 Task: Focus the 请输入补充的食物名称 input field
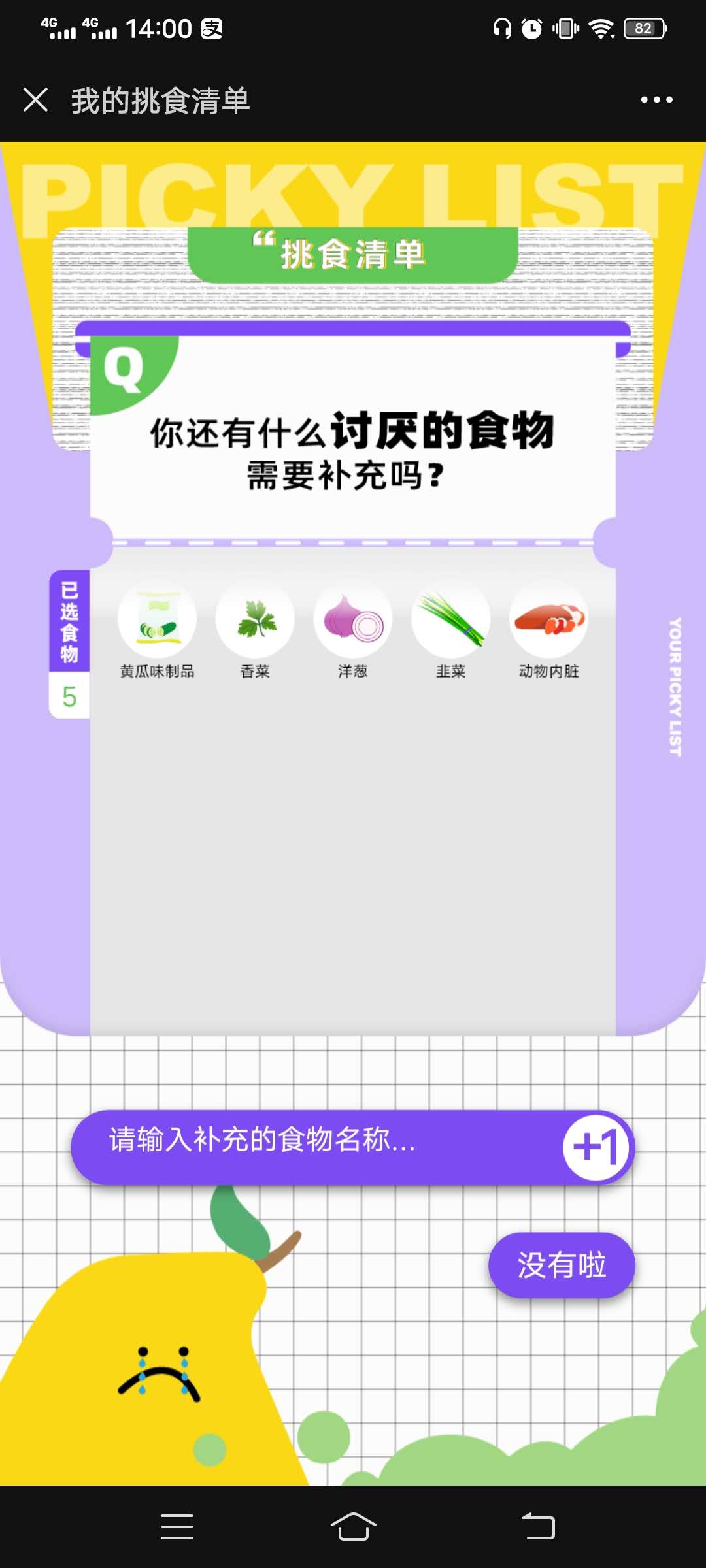pos(314,1140)
